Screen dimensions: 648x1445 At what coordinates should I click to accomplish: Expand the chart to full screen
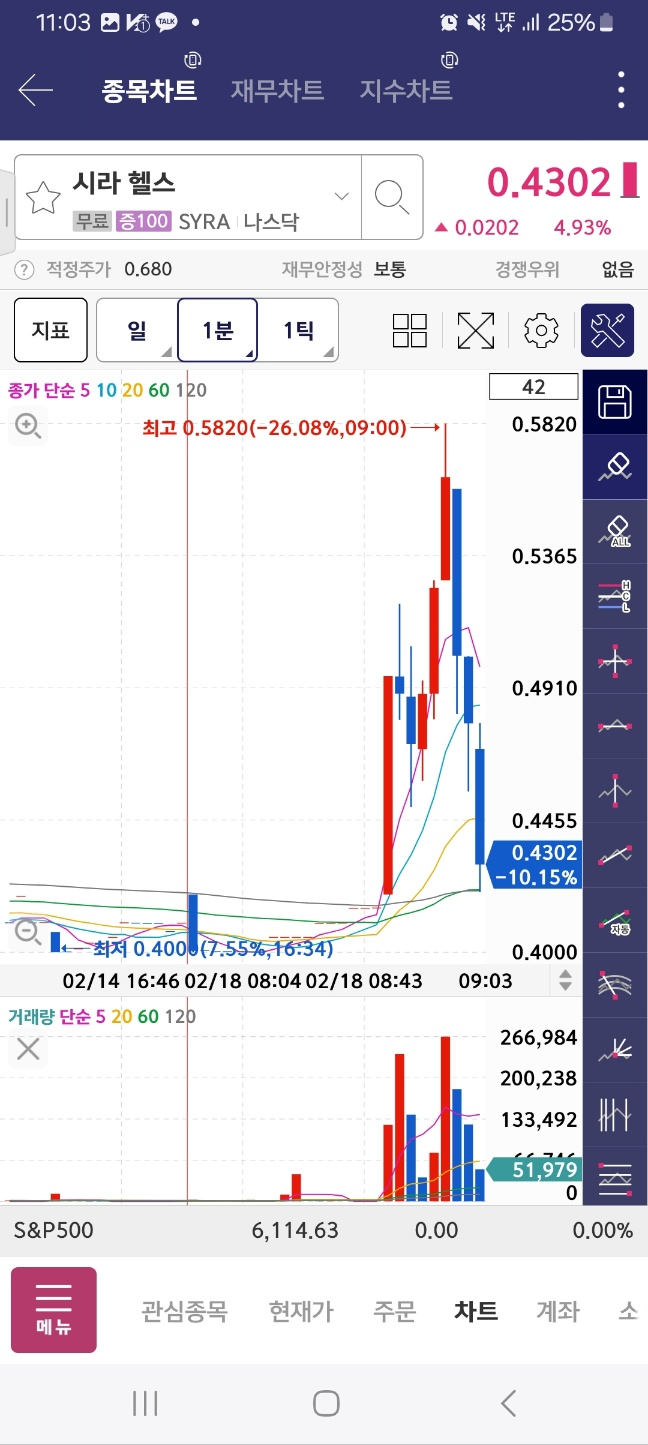(476, 330)
